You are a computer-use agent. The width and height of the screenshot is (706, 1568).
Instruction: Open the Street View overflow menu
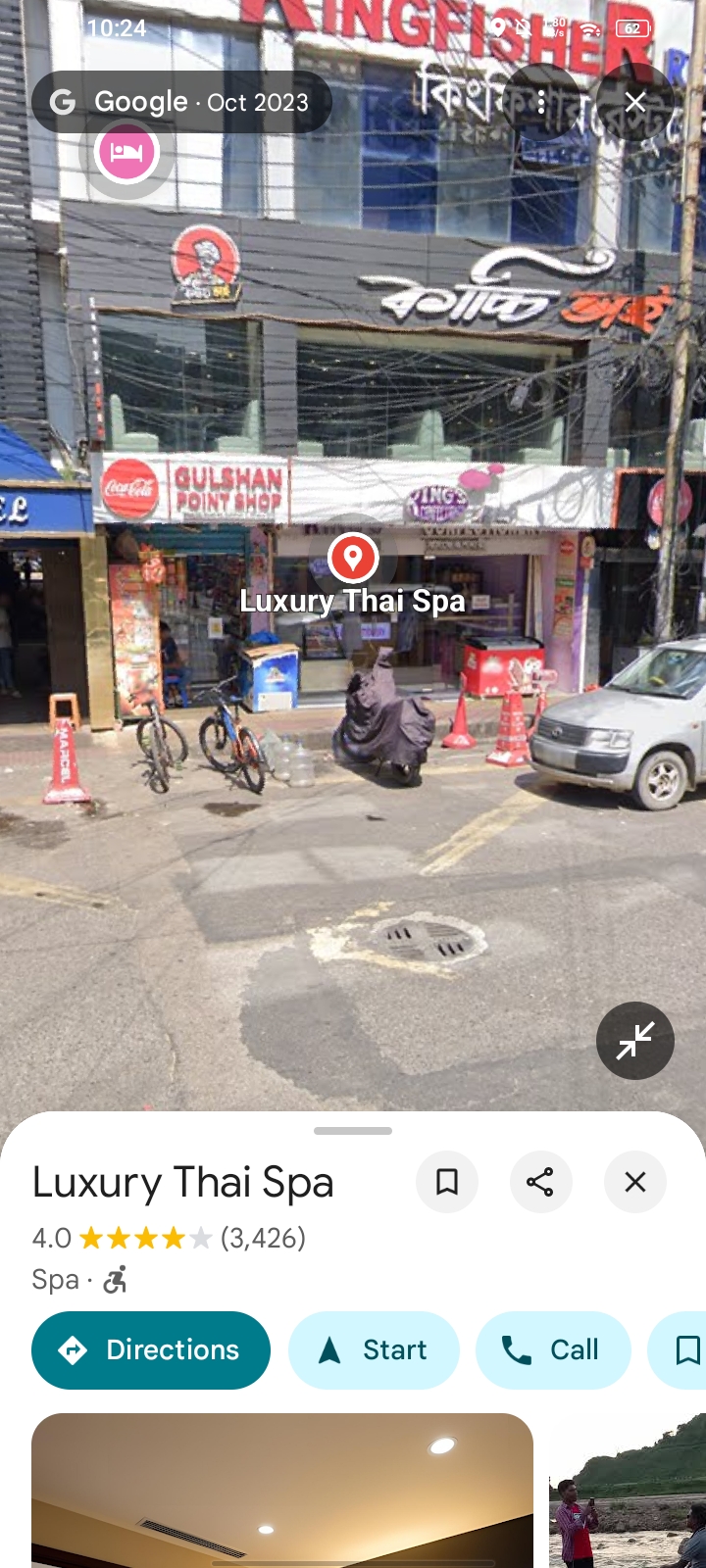(540, 102)
